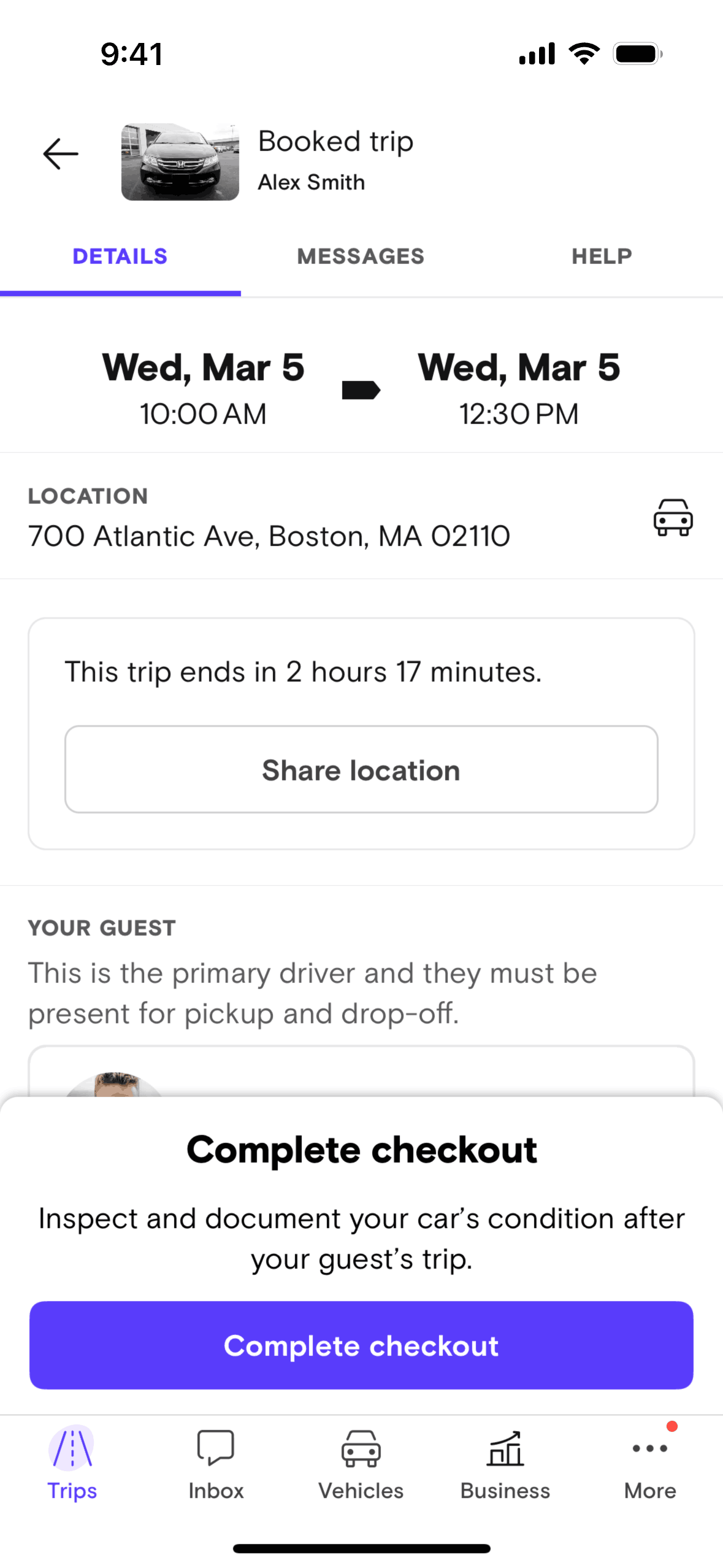Switch to the Messages tab
The height and width of the screenshot is (1568, 723).
(x=361, y=256)
